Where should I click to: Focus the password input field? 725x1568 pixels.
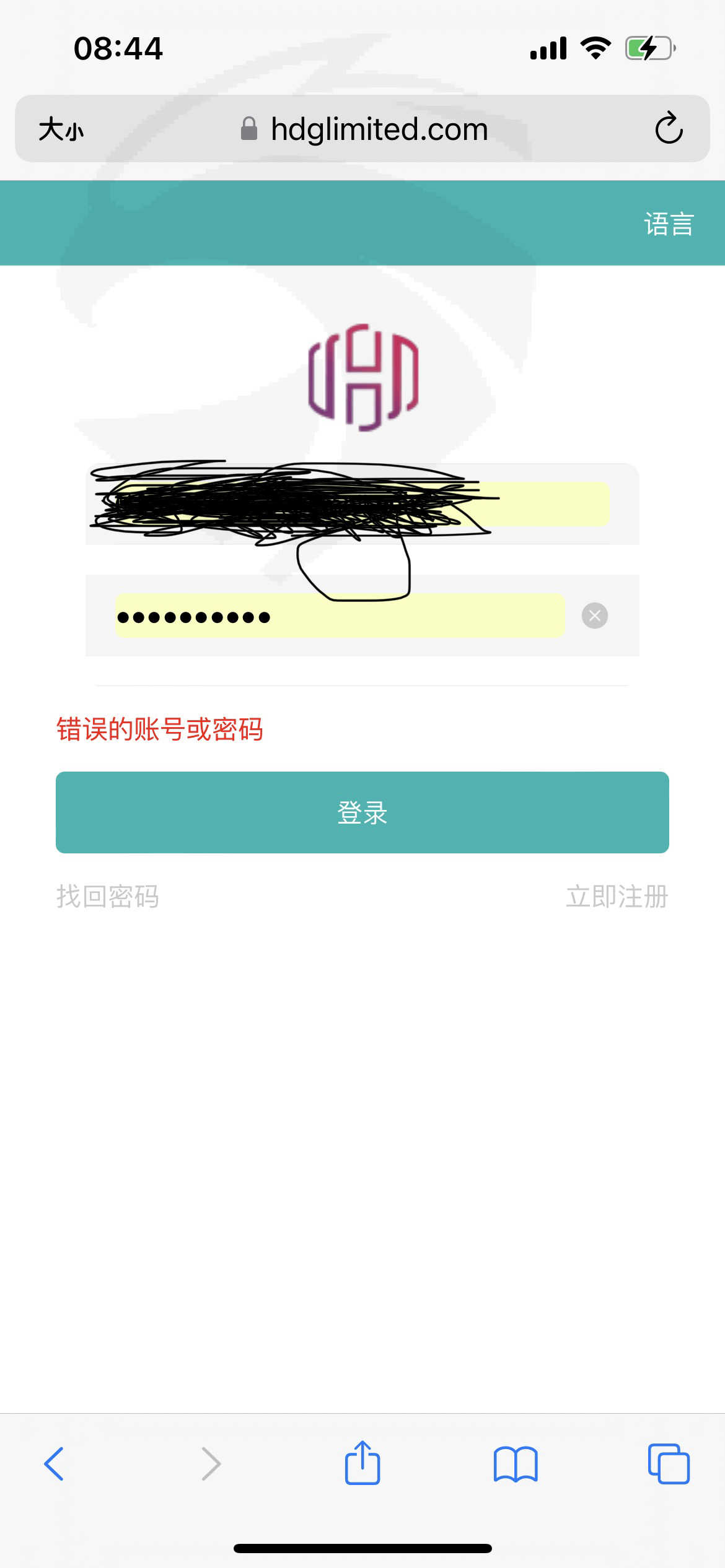point(340,616)
